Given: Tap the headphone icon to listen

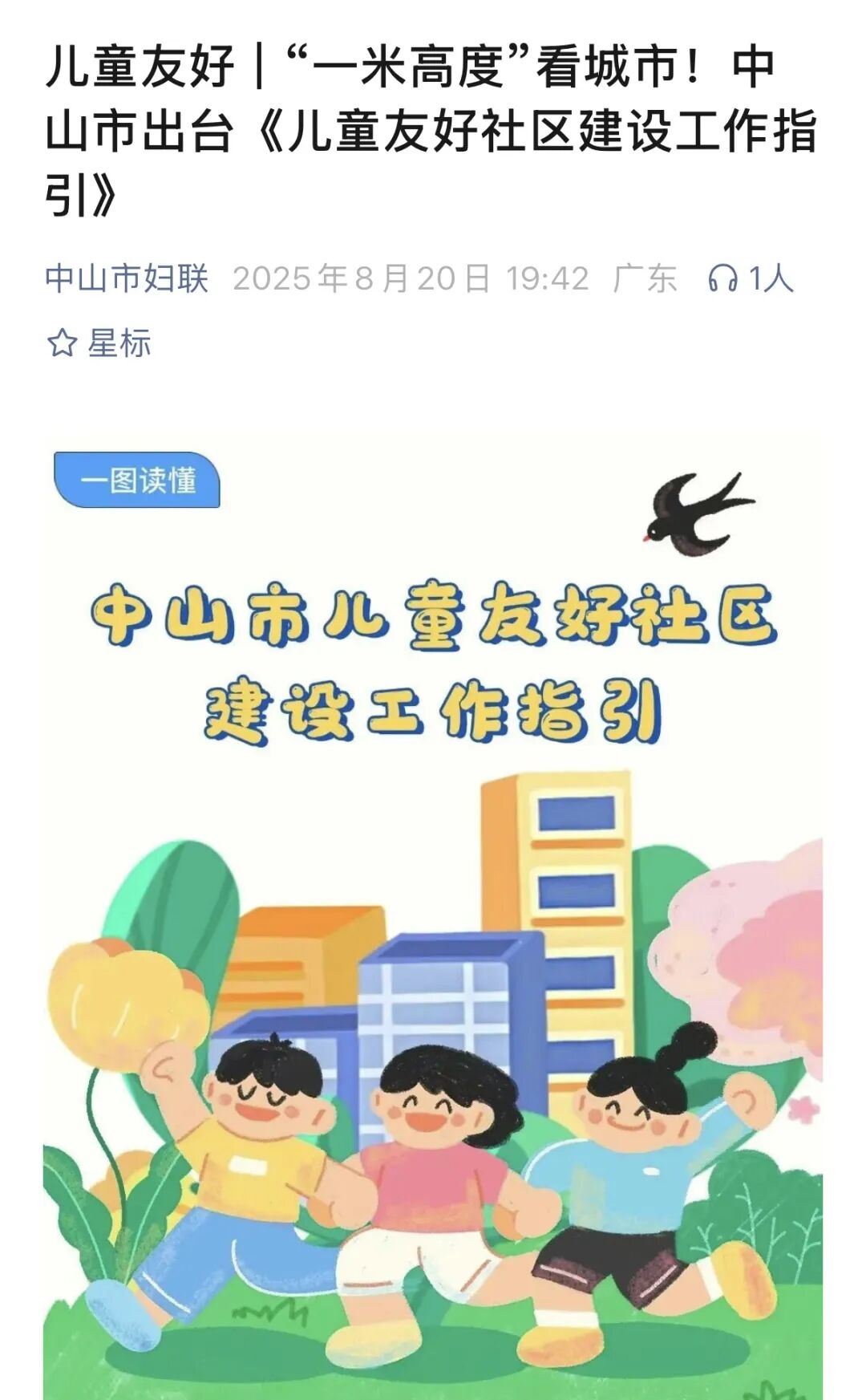Looking at the screenshot, I should (x=722, y=278).
